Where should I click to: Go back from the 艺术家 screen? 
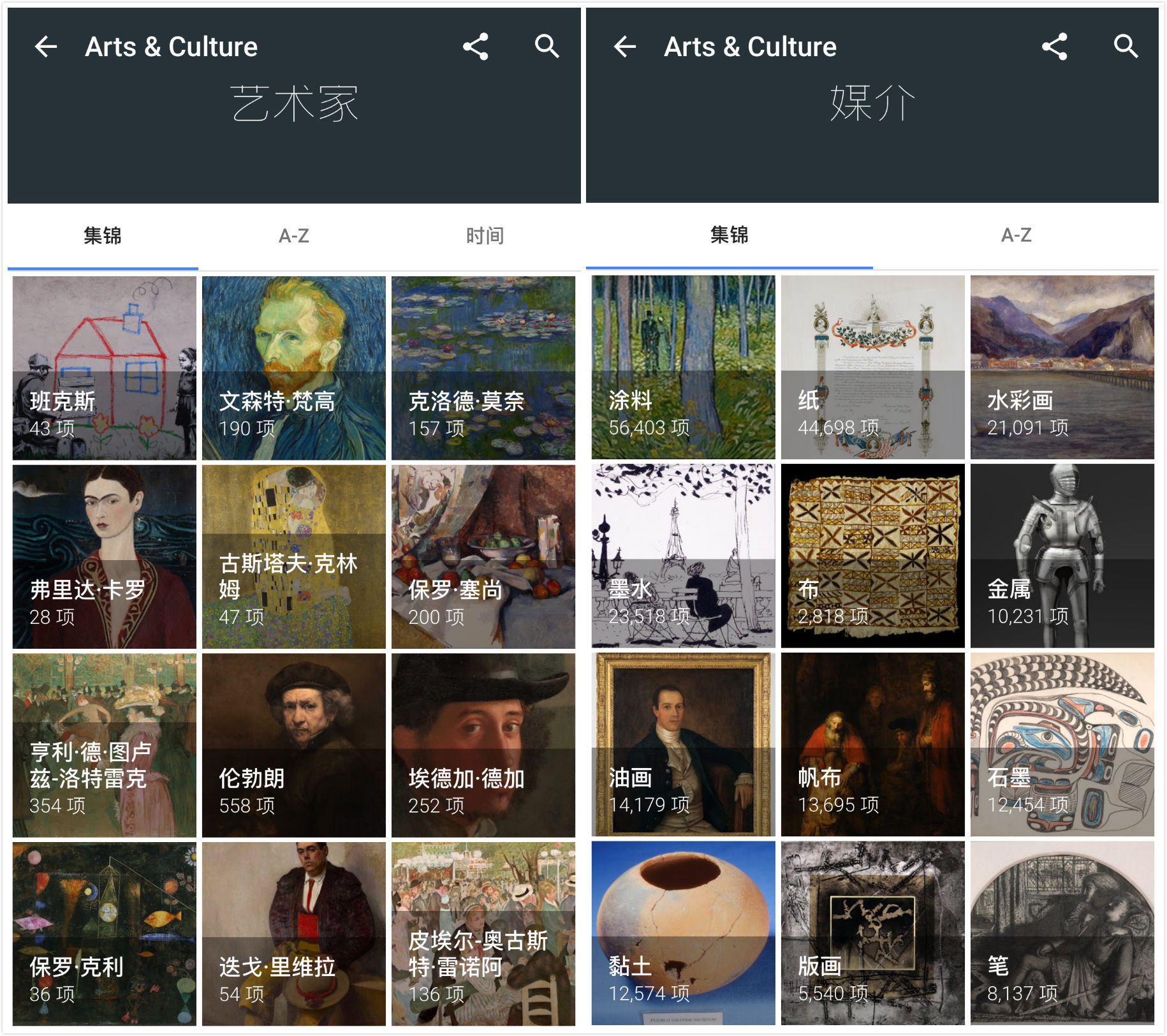(x=46, y=47)
